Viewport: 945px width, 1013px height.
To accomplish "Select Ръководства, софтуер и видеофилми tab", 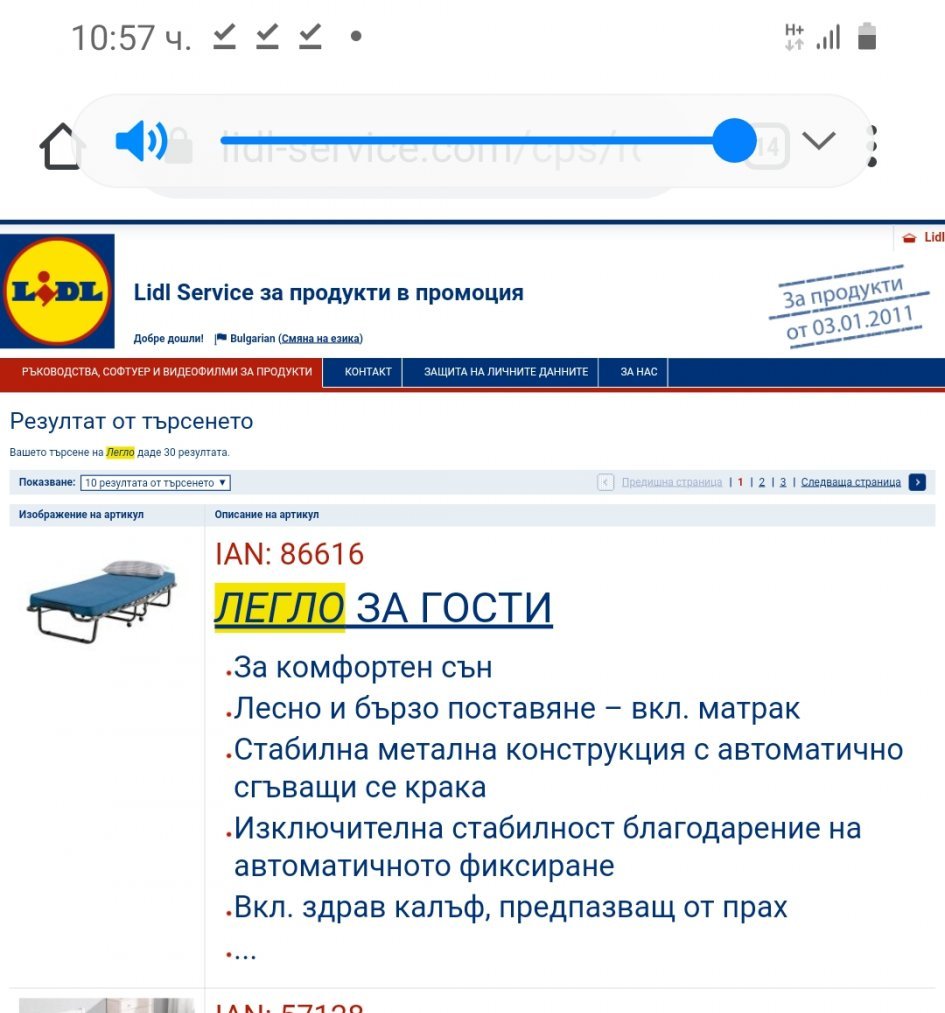I will [x=166, y=372].
